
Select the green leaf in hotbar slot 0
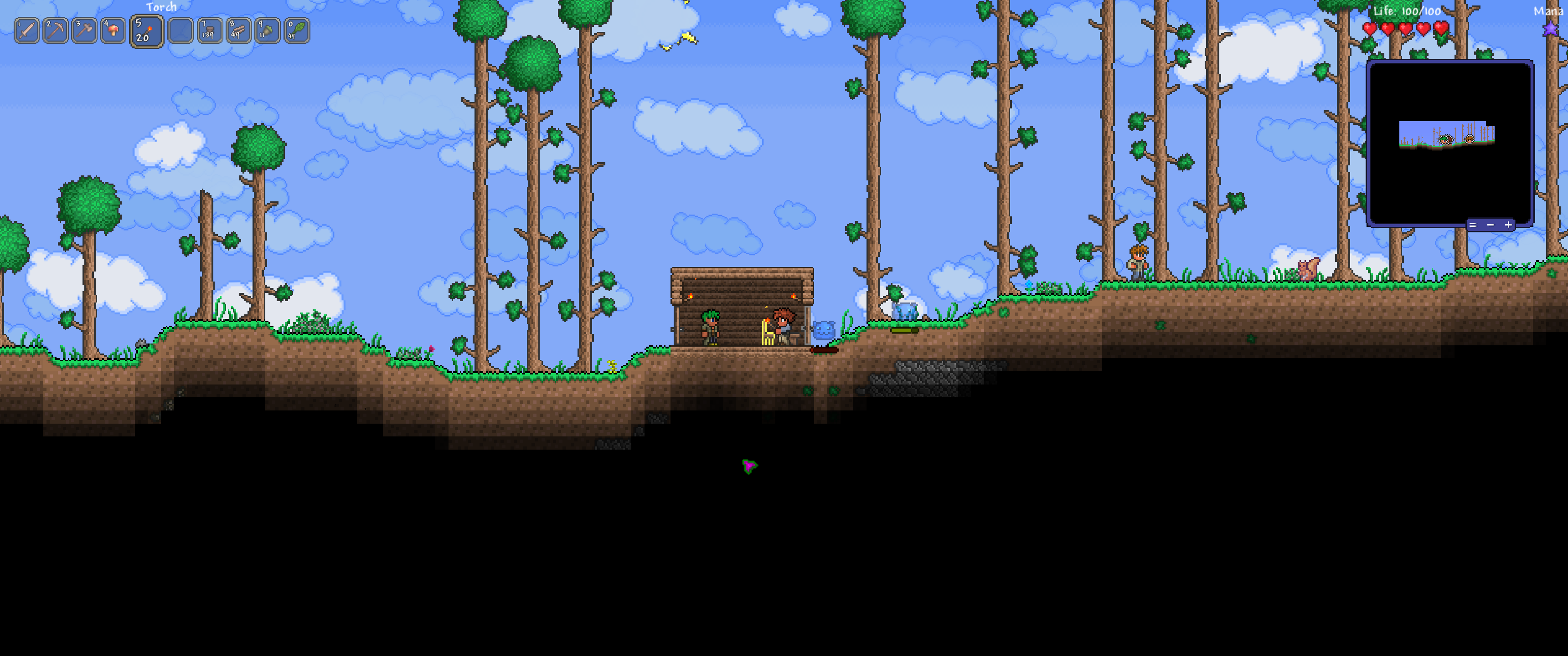pyautogui.click(x=296, y=31)
